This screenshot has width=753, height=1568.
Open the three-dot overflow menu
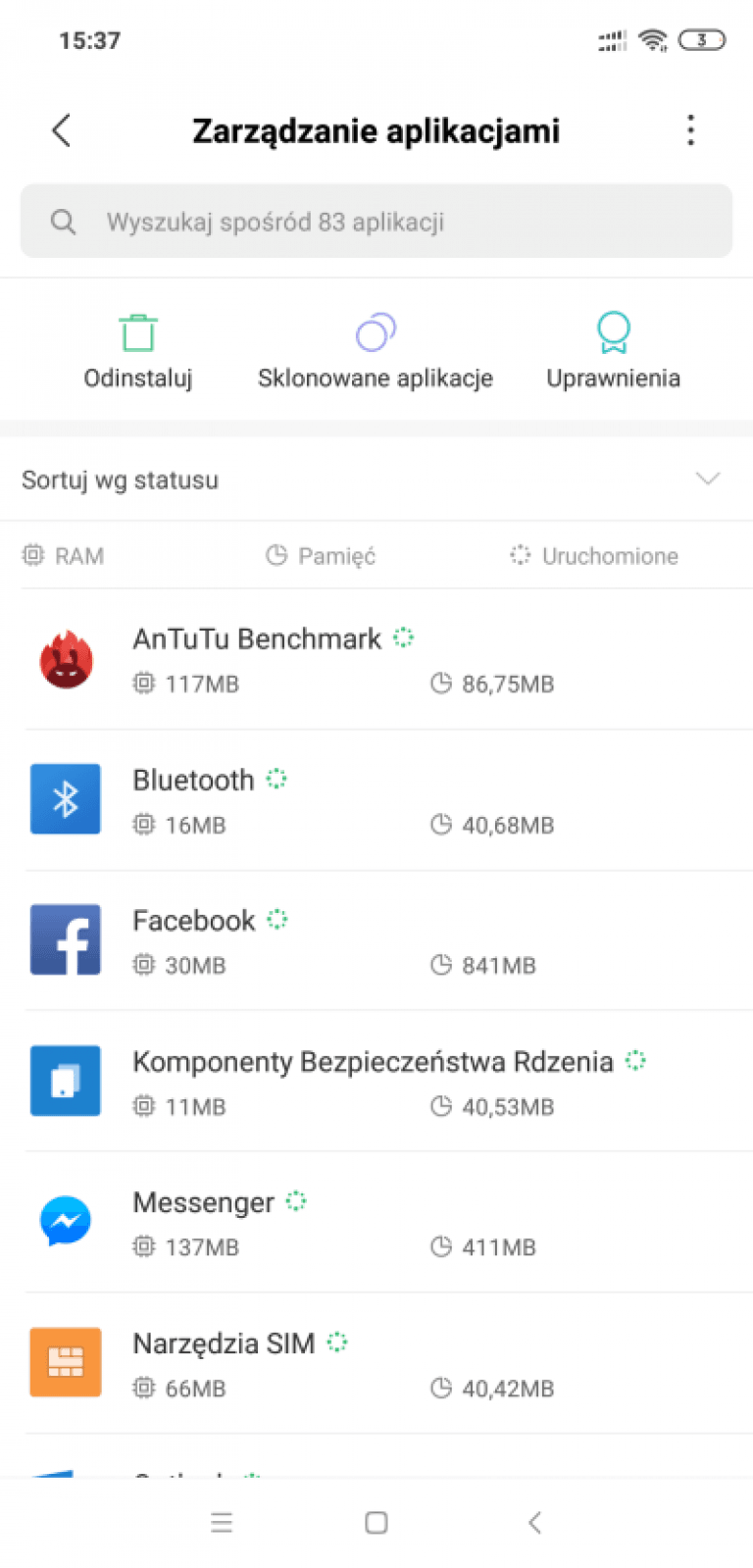click(691, 130)
